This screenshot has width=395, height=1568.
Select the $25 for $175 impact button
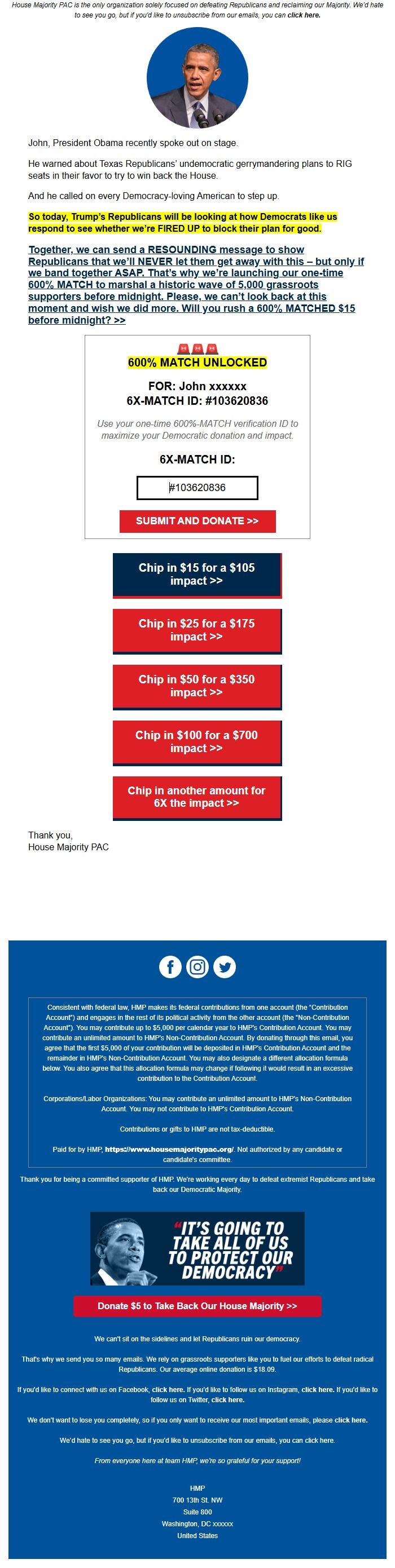(x=196, y=630)
